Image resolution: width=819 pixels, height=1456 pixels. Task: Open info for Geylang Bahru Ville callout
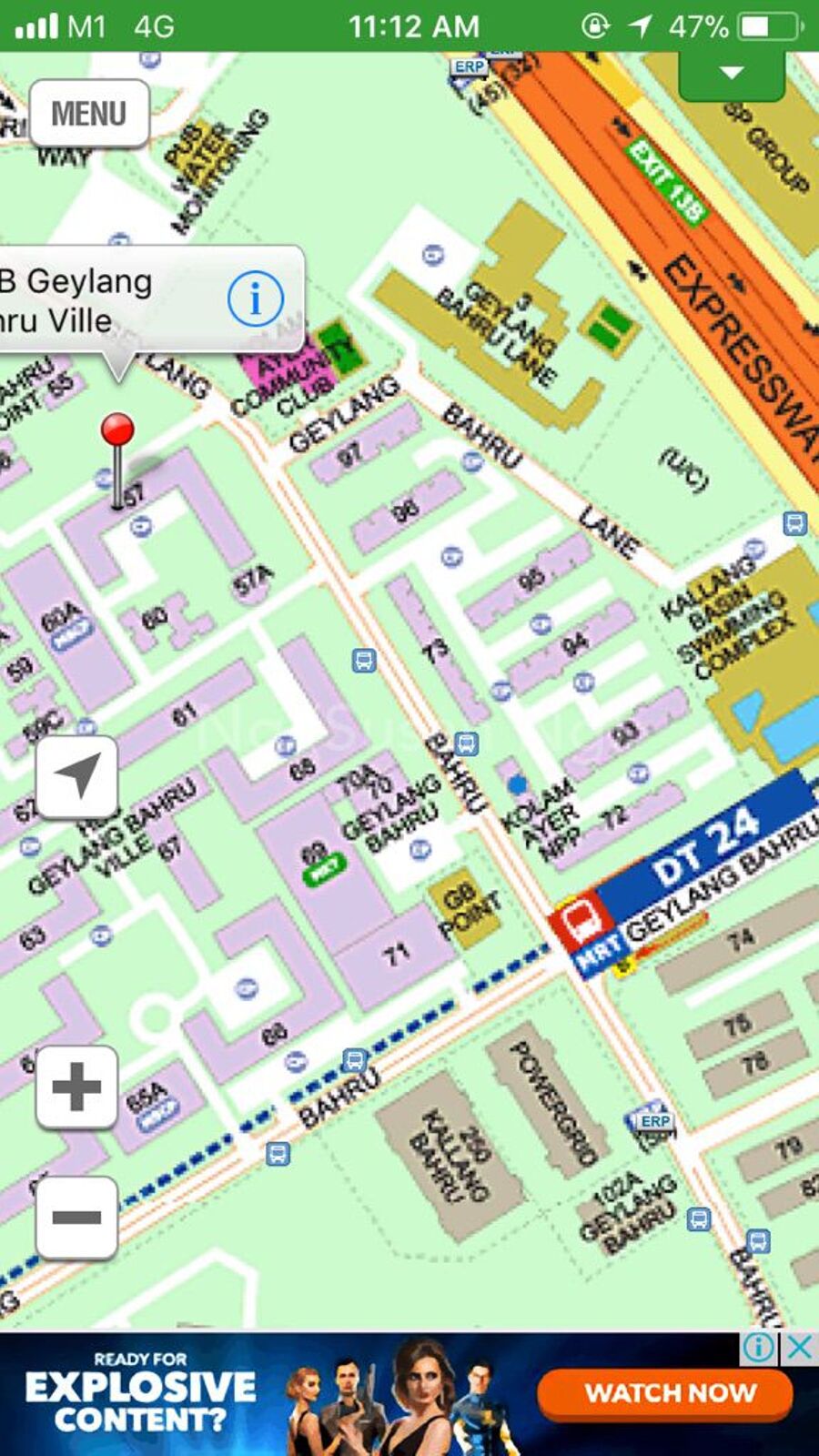pos(255,298)
